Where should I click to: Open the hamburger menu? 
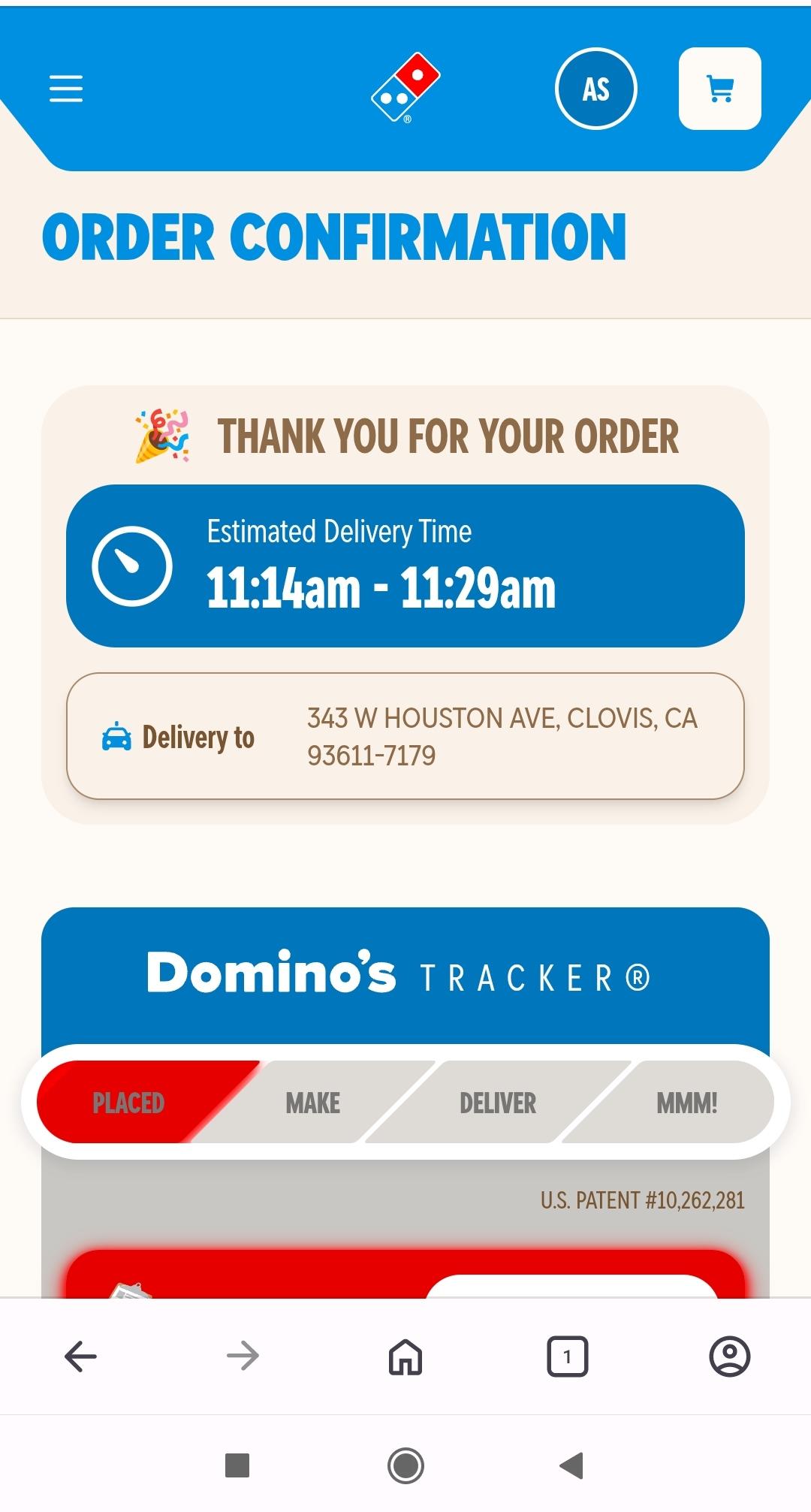click(66, 89)
